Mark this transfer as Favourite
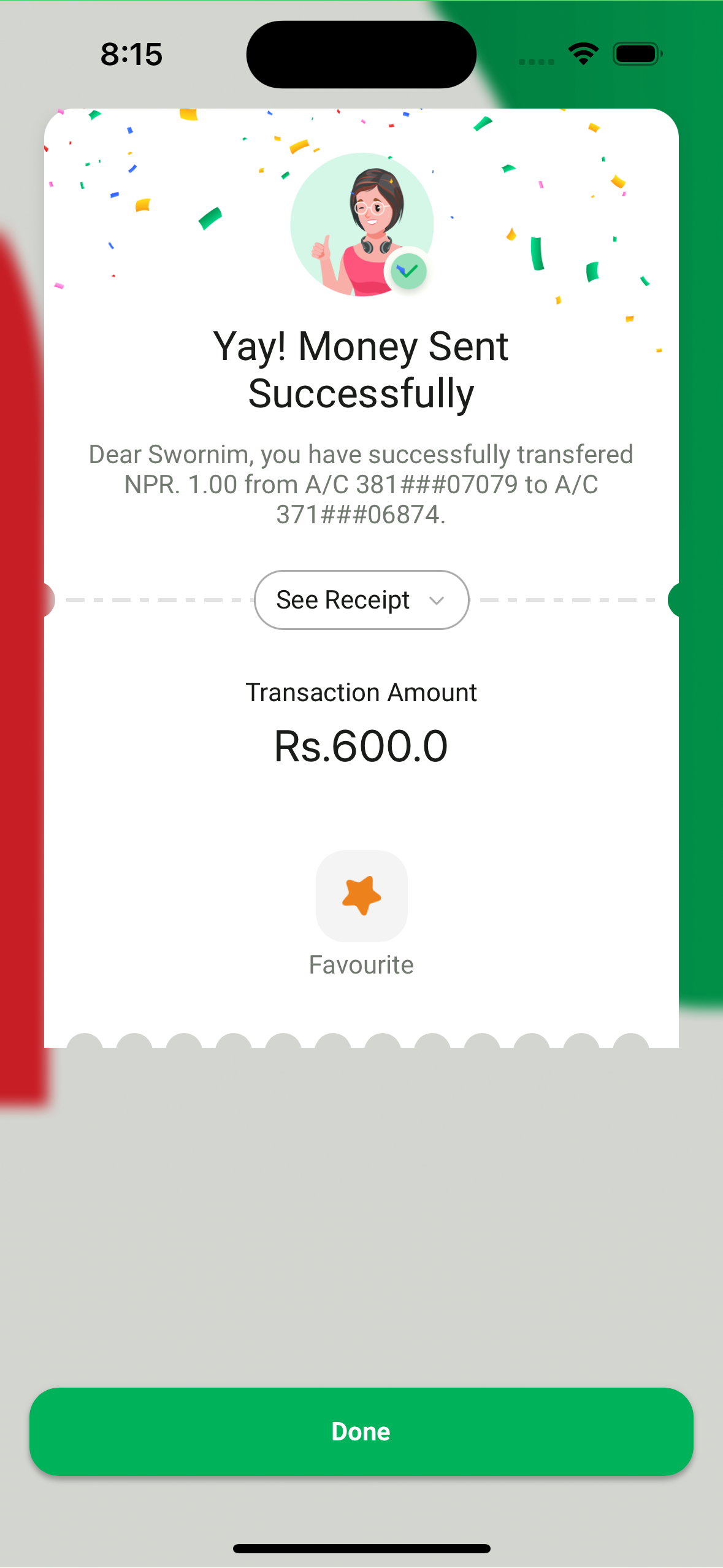Screen dimensions: 723x1568 tap(361, 896)
